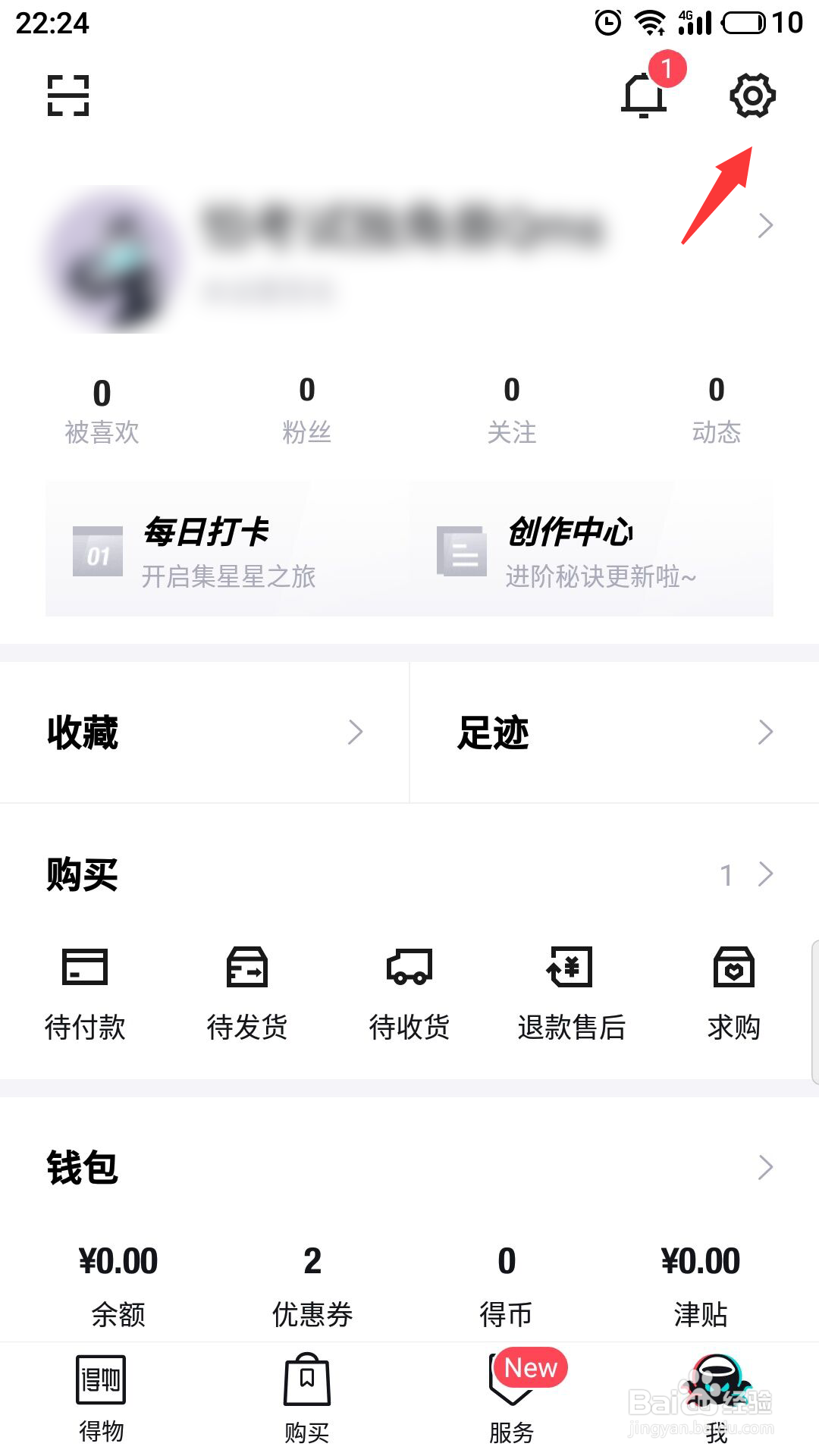Open the profile details chevron
This screenshot has width=819, height=1456.
(x=765, y=225)
